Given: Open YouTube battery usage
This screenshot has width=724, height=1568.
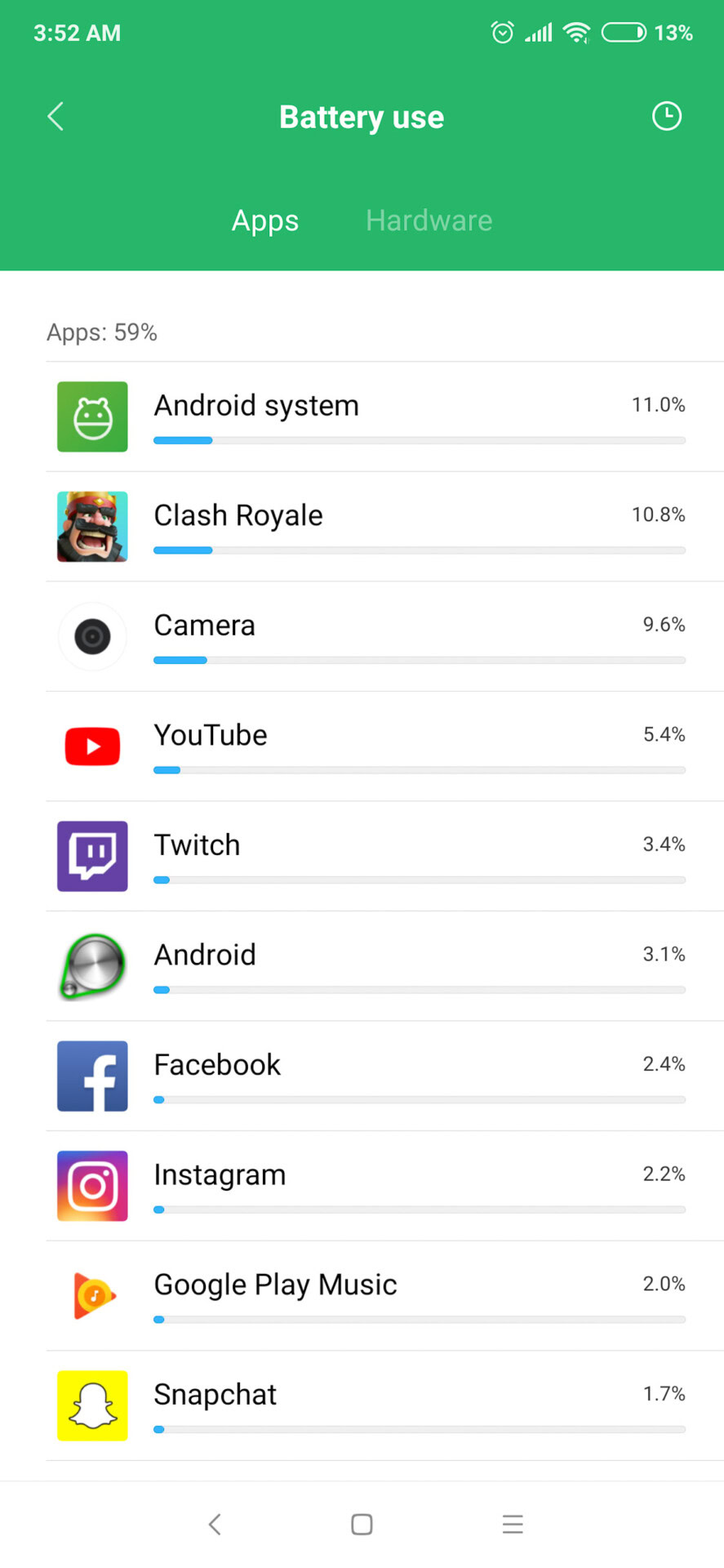Looking at the screenshot, I should (384, 746).
